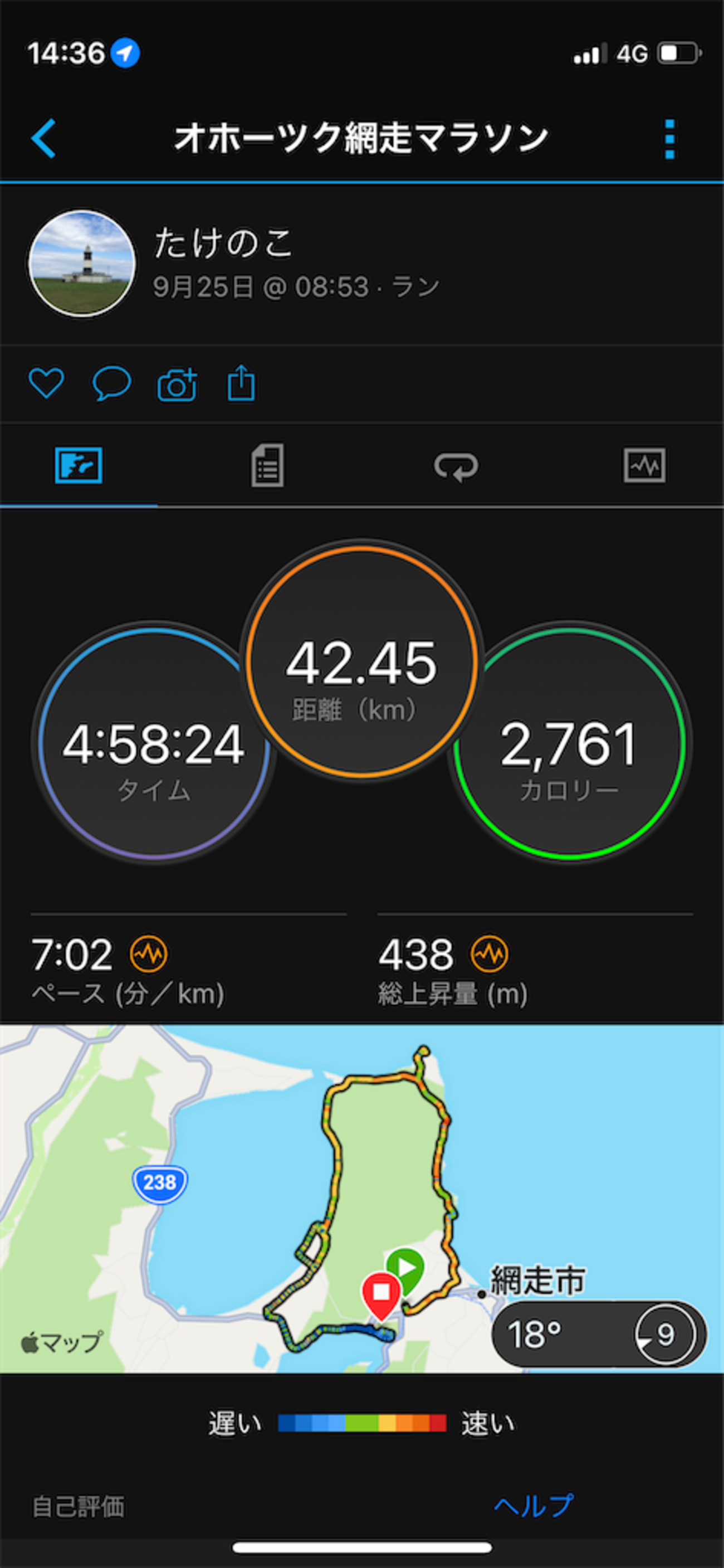
Task: Share this marathon activity
Action: tap(241, 383)
